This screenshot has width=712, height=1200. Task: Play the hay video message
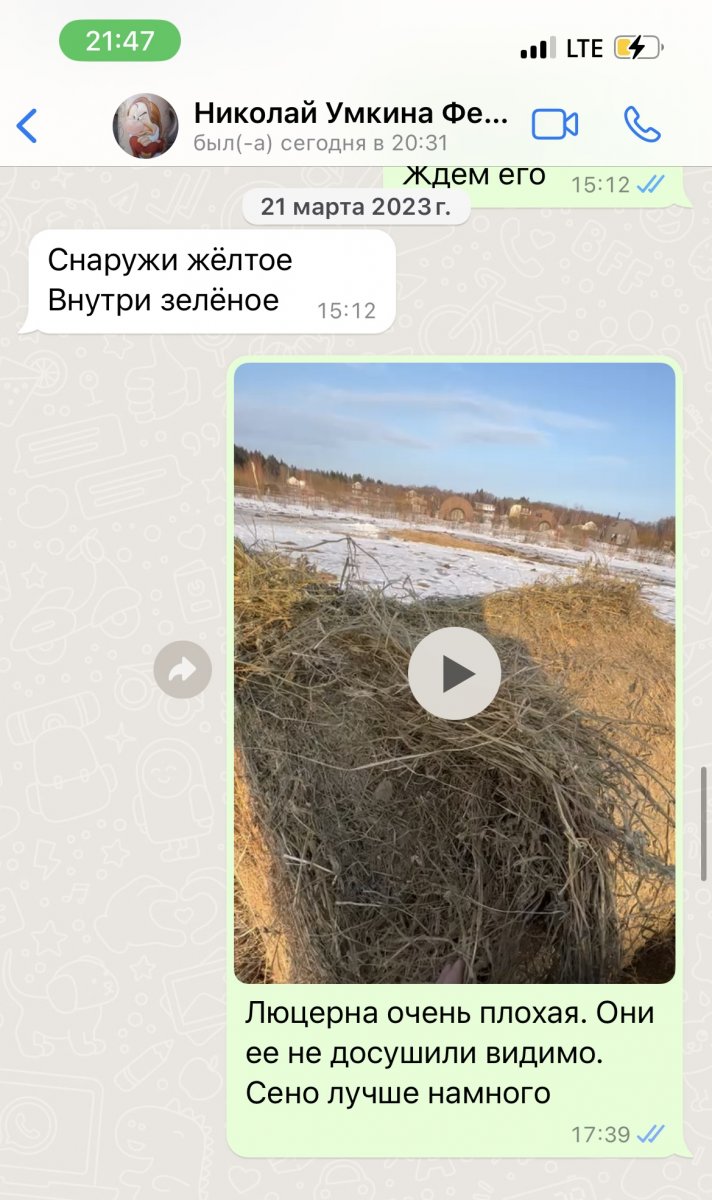[454, 673]
